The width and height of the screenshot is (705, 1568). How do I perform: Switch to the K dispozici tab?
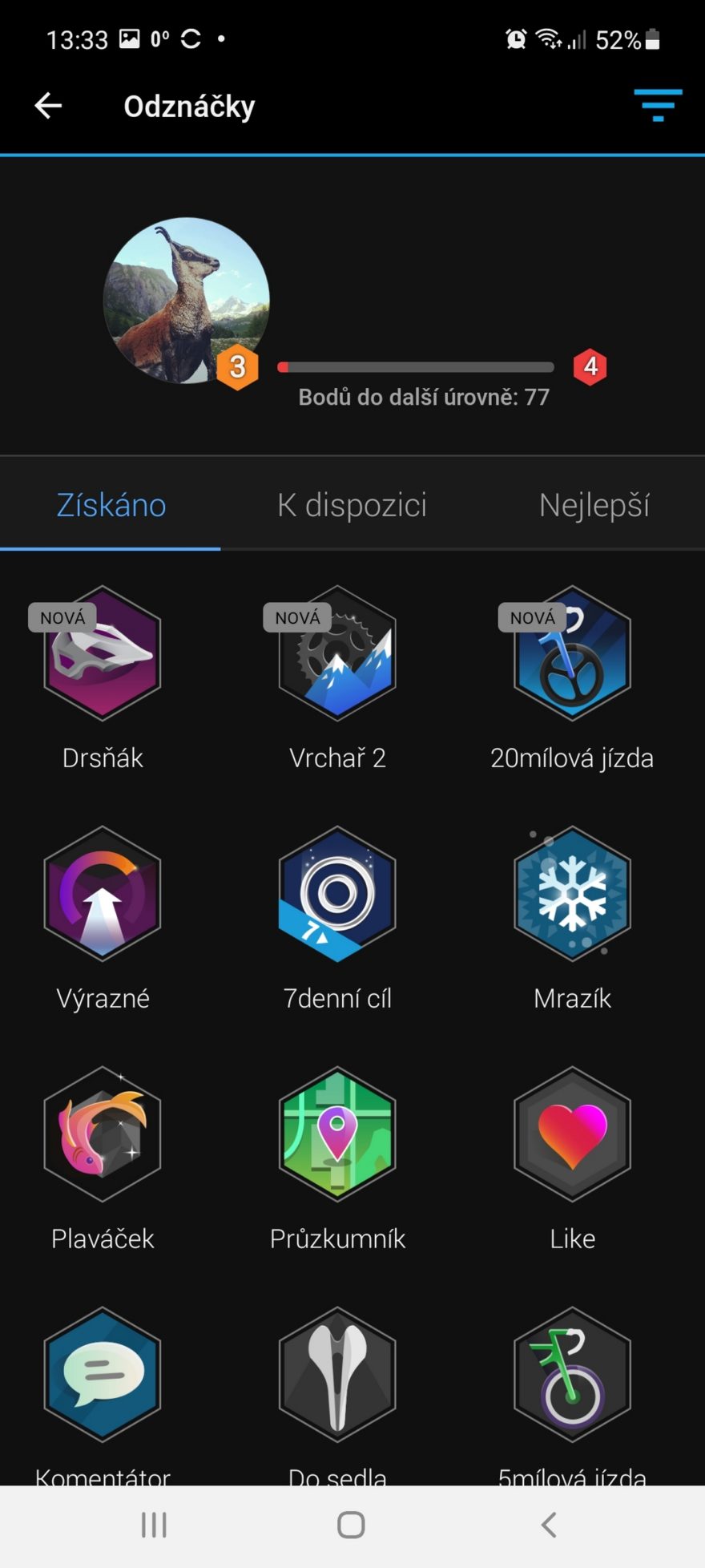tap(352, 505)
